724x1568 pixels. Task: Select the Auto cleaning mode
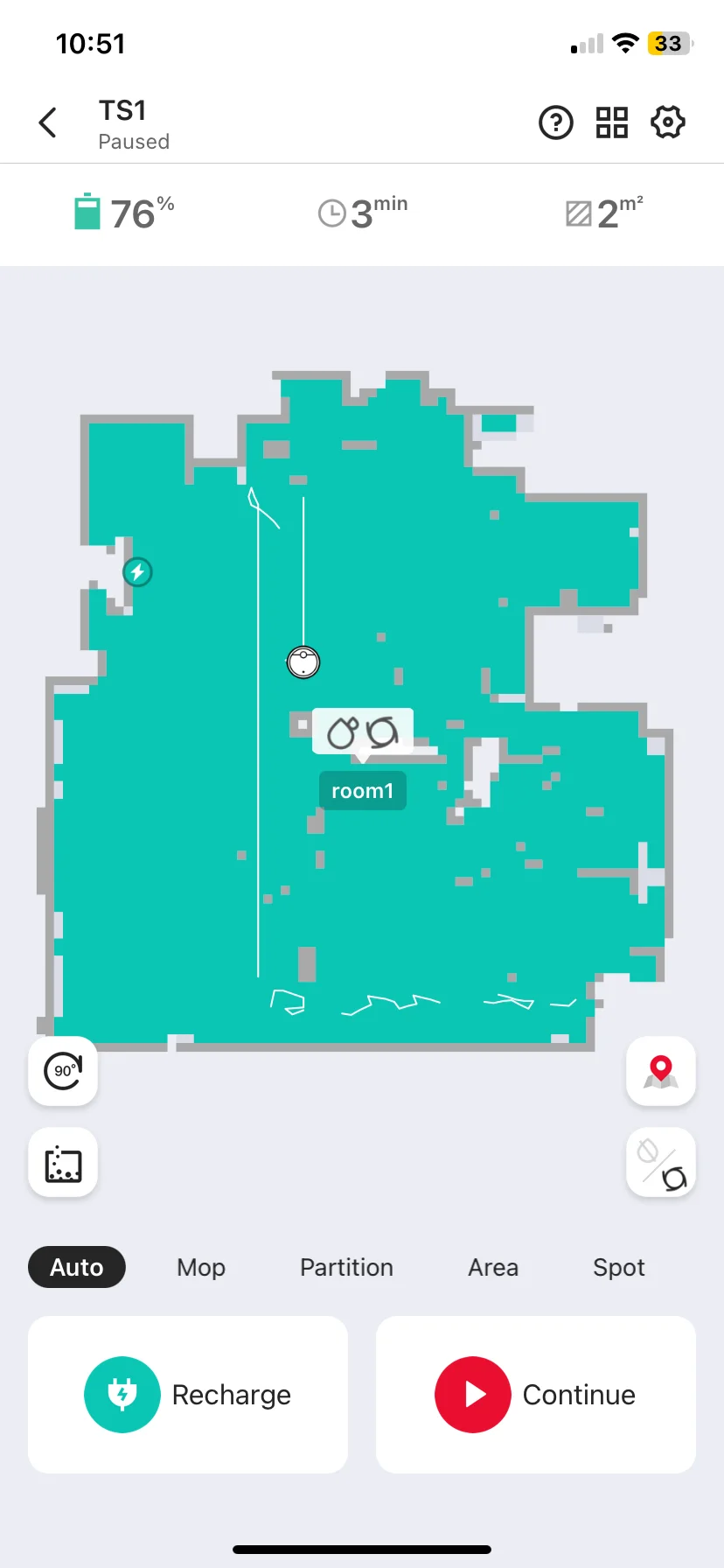tap(77, 1267)
